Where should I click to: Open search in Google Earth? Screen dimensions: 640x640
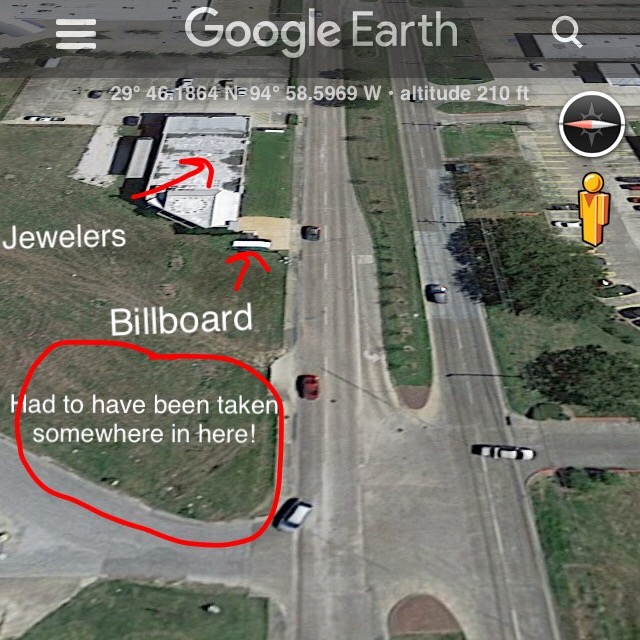567,33
